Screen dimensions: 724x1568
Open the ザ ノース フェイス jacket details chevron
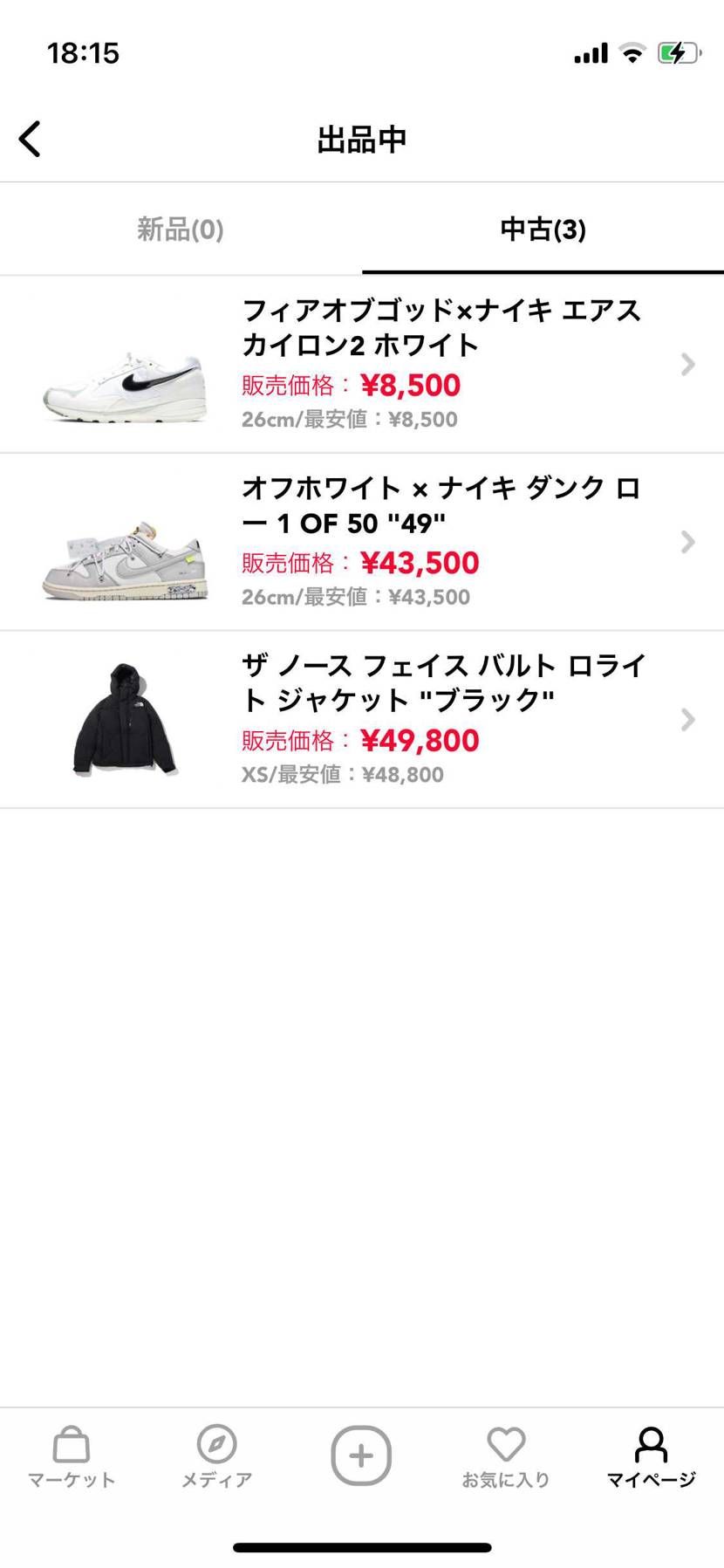tap(686, 719)
